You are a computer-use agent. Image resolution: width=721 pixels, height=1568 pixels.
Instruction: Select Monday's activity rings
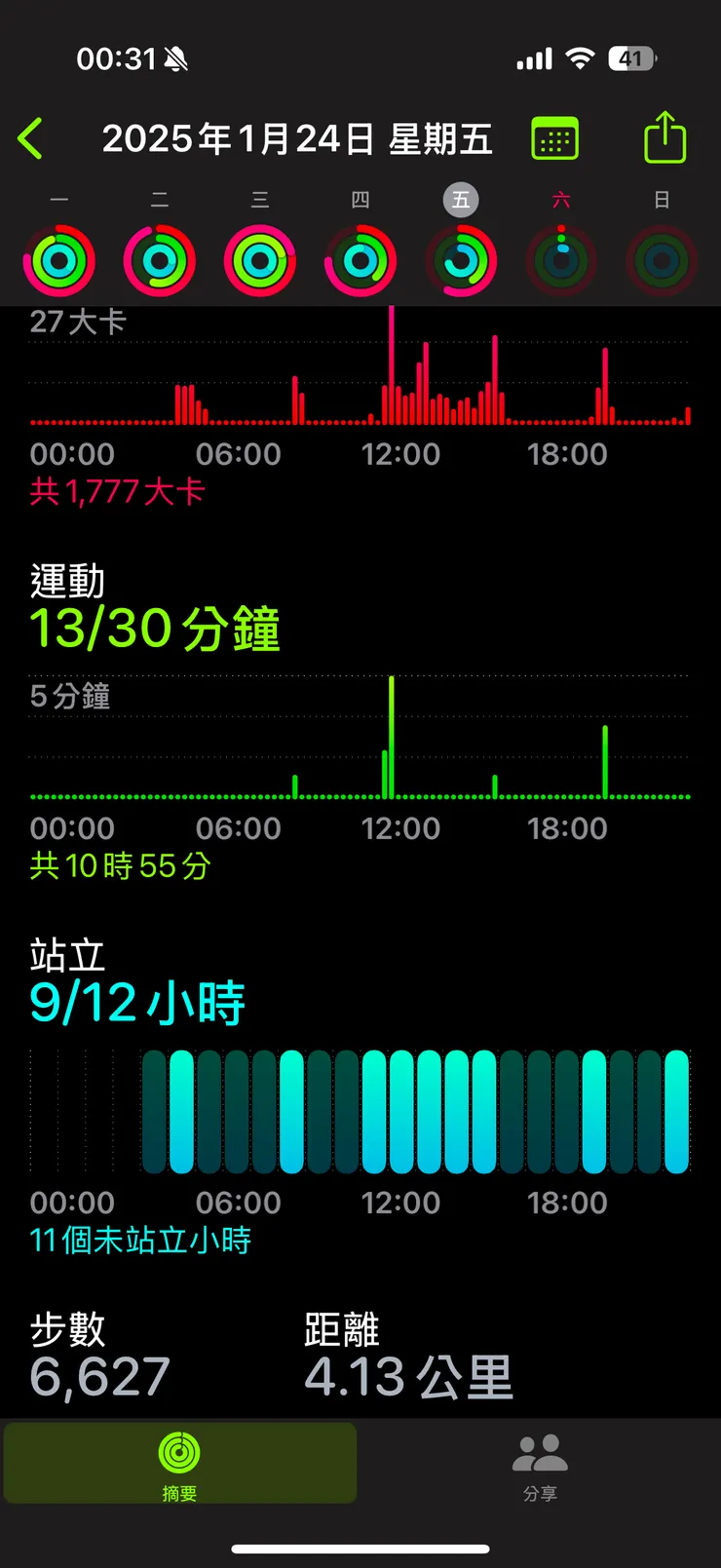point(59,260)
